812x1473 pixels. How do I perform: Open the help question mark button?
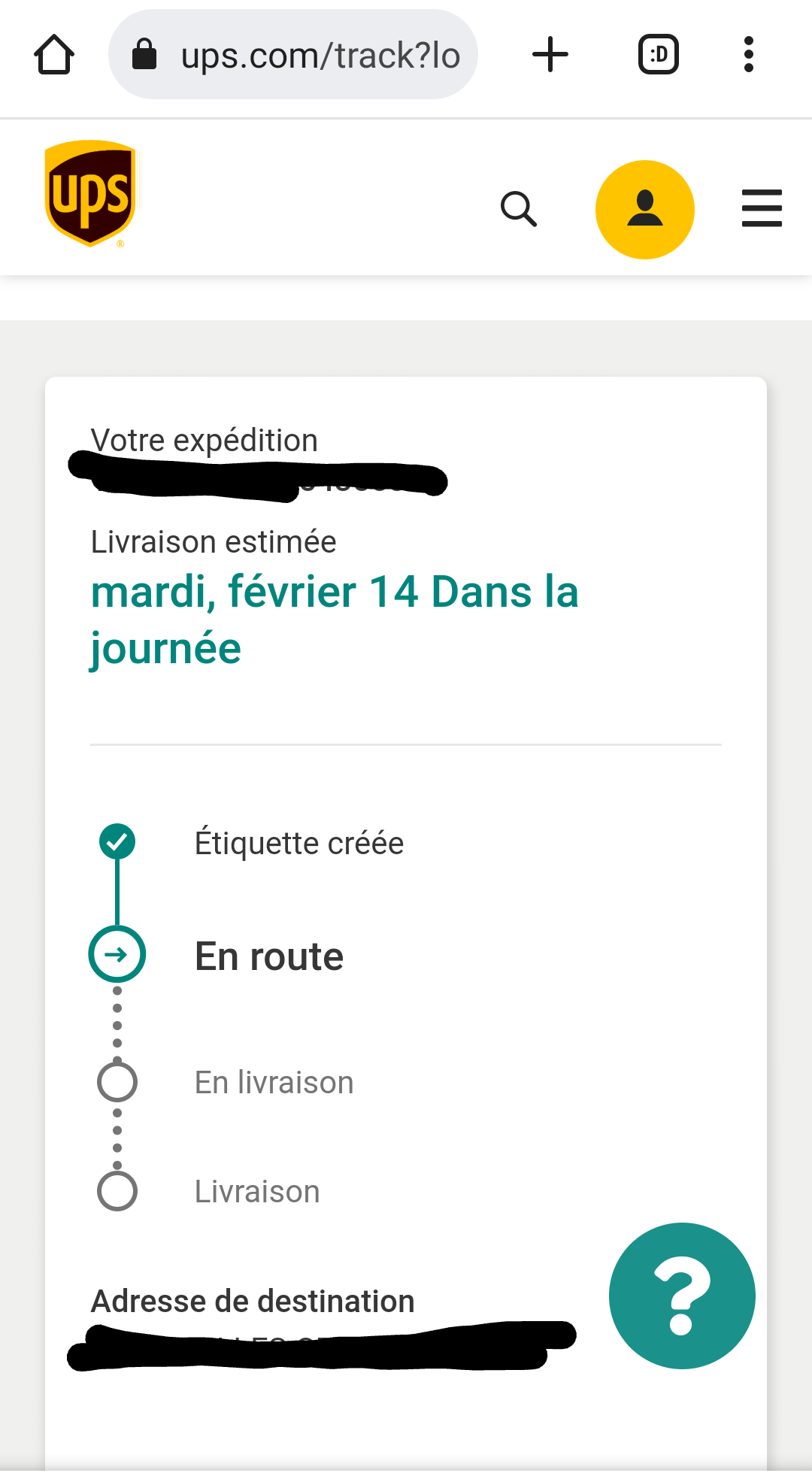[x=682, y=1296]
